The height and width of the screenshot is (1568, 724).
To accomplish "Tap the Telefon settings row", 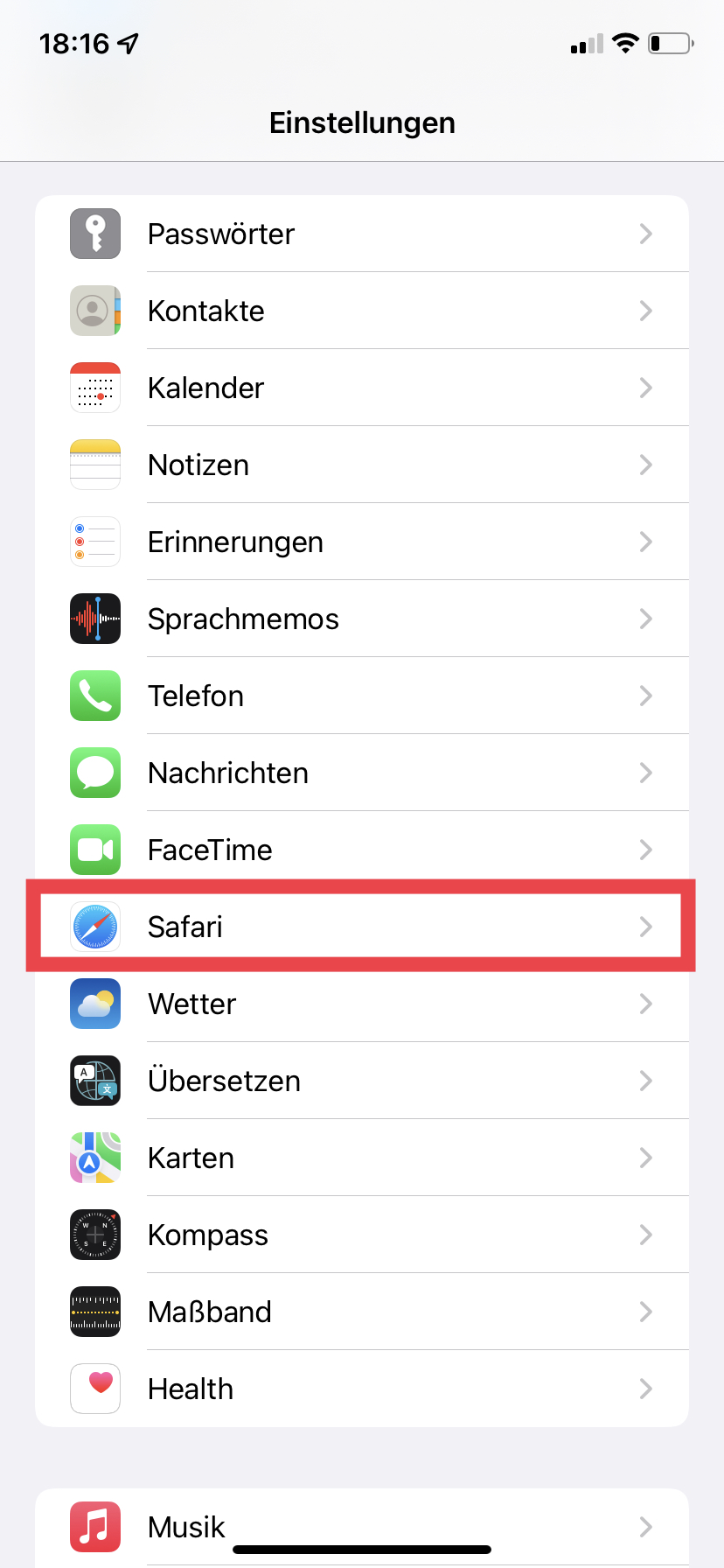I will click(362, 696).
